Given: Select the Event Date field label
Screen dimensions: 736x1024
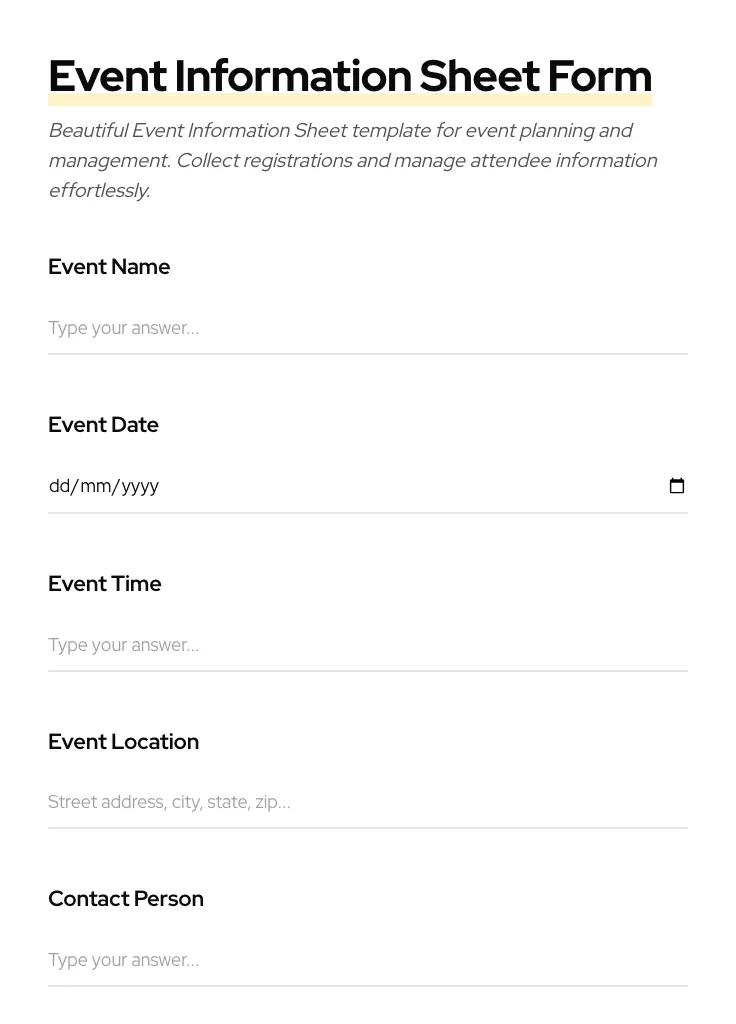Looking at the screenshot, I should click(x=103, y=424).
